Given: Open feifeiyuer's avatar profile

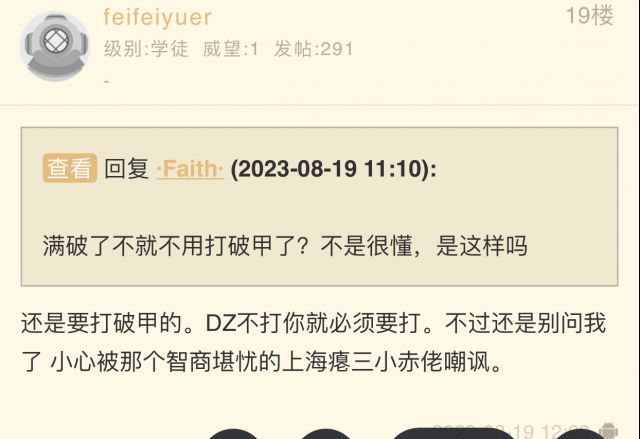Looking at the screenshot, I should (x=56, y=45).
